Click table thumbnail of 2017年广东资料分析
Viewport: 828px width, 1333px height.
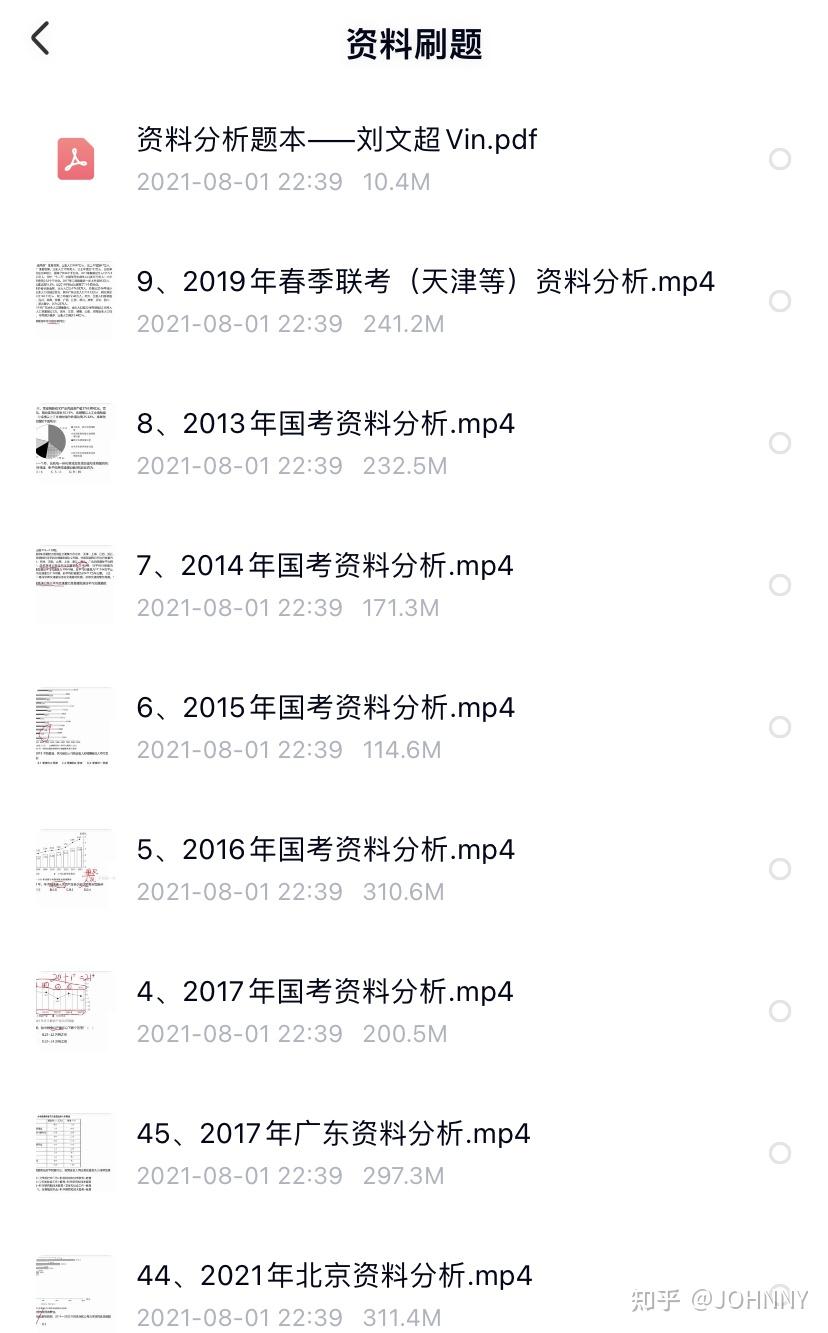click(x=73, y=1152)
